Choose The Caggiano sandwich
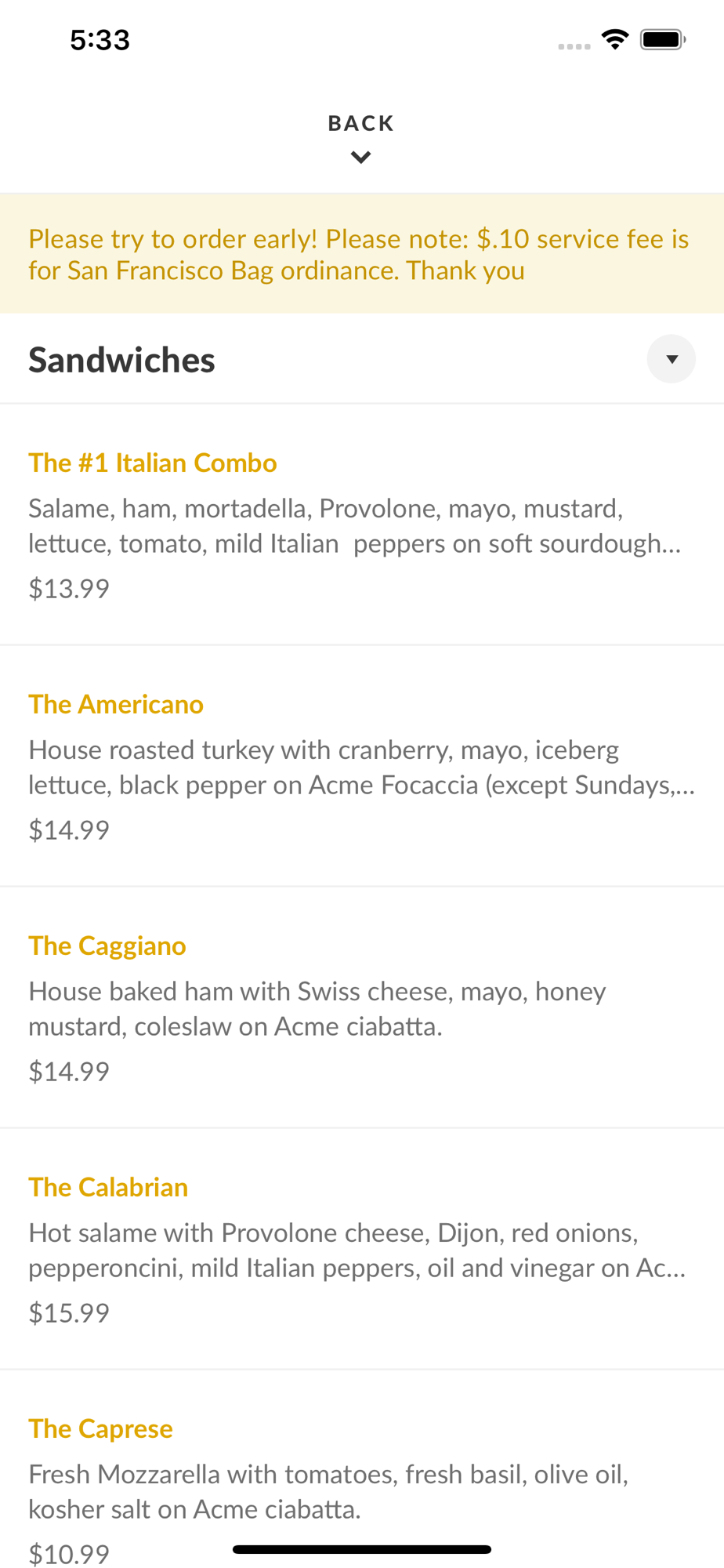The height and width of the screenshot is (1568, 724). tap(362, 1007)
